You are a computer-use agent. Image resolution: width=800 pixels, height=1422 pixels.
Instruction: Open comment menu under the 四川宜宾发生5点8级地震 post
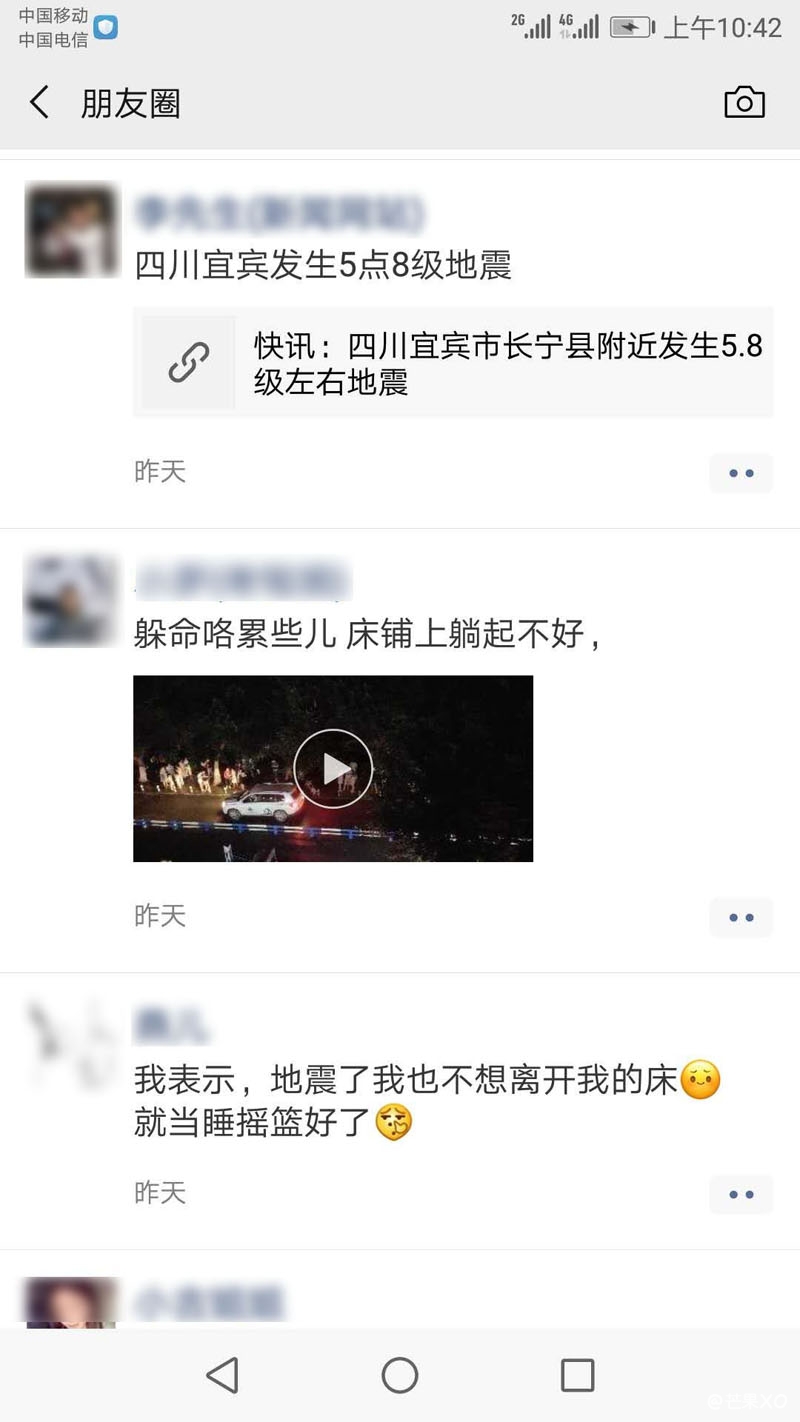[x=741, y=473]
